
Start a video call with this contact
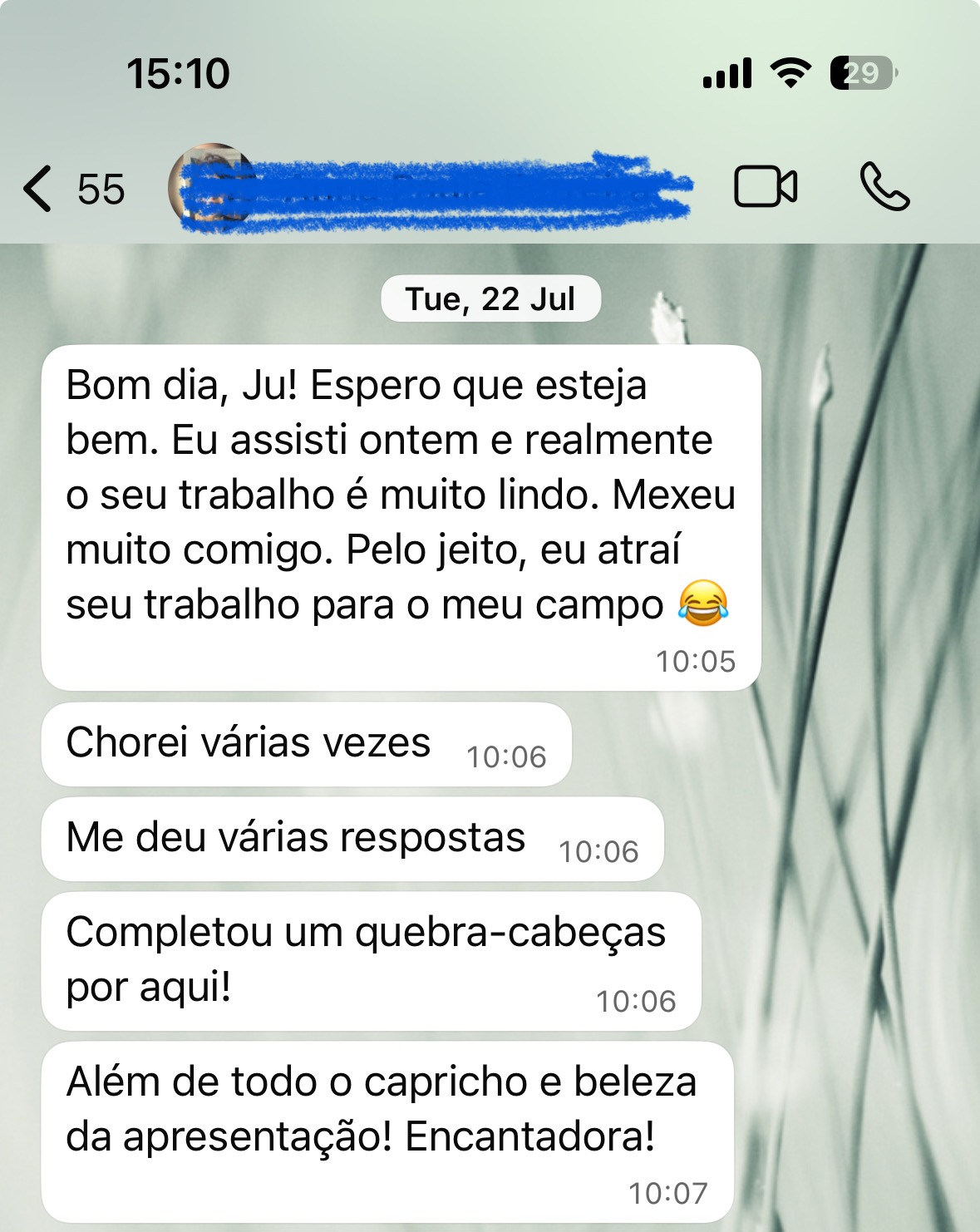click(x=765, y=186)
